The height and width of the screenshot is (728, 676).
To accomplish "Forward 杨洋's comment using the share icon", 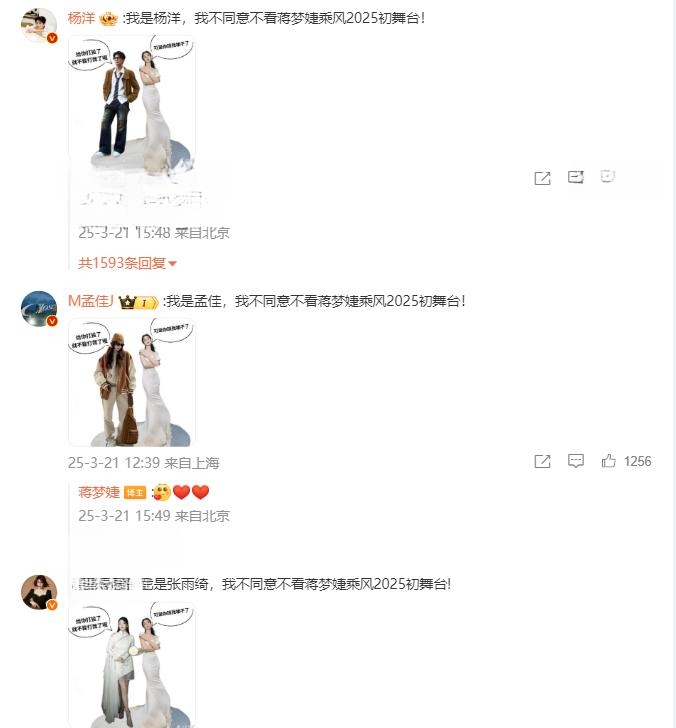I will pos(542,178).
